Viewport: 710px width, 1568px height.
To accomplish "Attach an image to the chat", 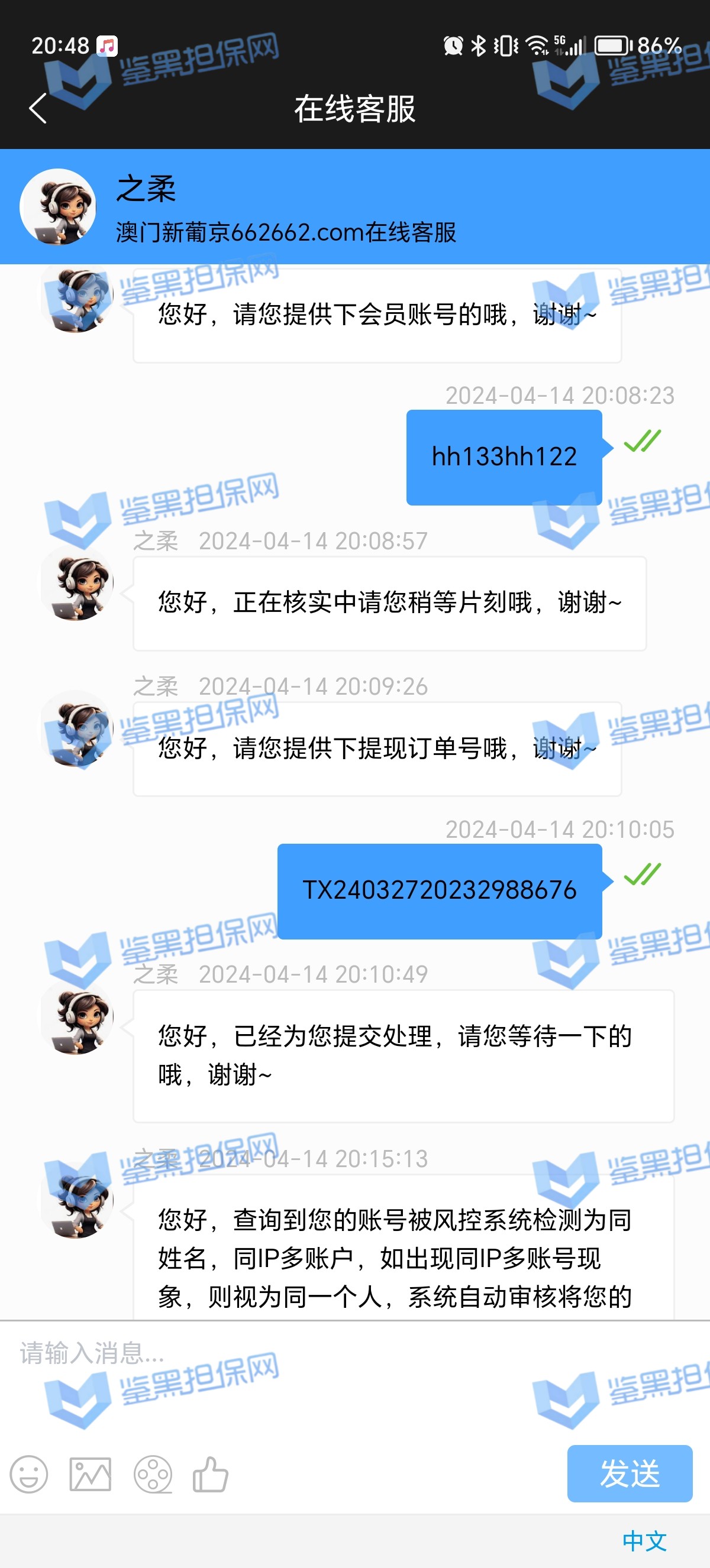I will tap(90, 1474).
